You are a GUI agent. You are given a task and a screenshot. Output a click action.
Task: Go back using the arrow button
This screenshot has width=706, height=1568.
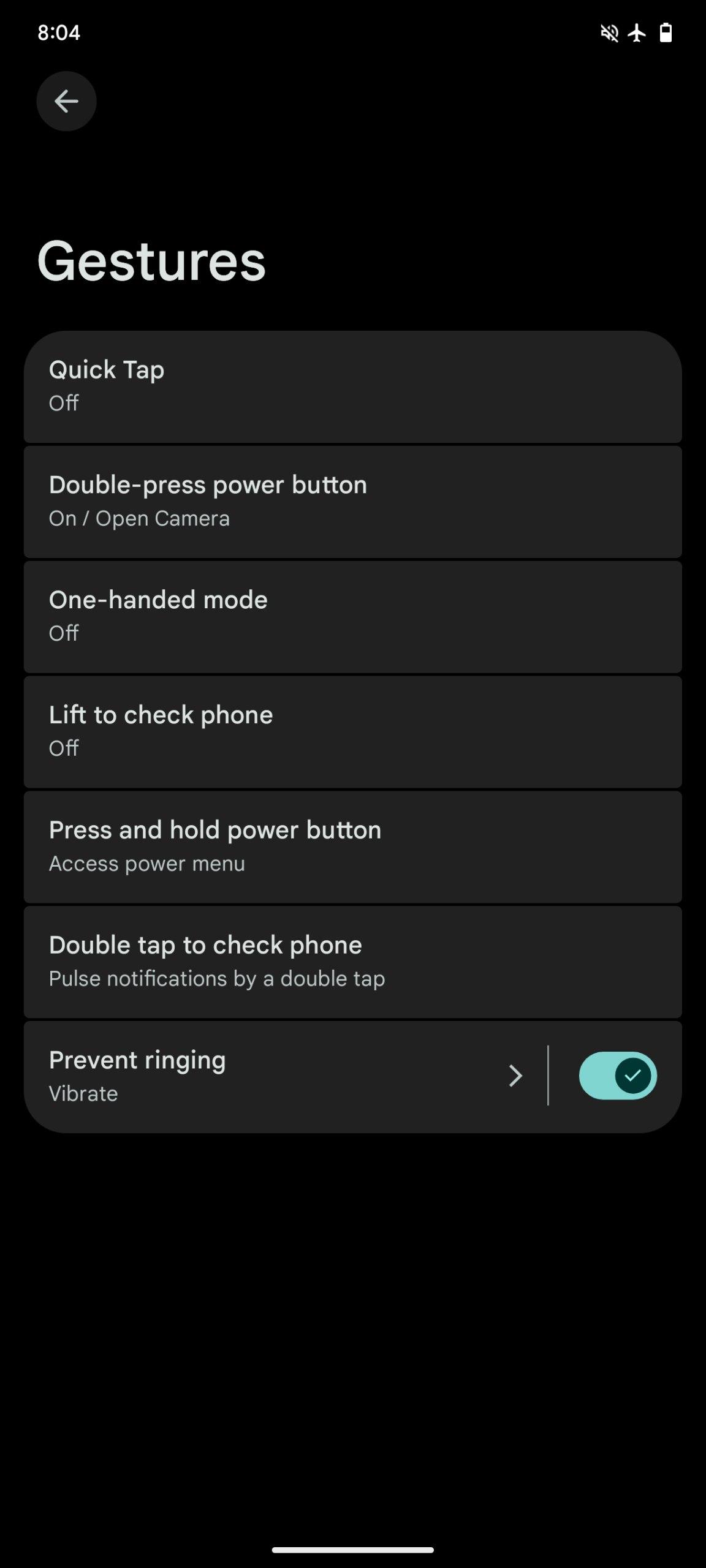pyautogui.click(x=66, y=101)
